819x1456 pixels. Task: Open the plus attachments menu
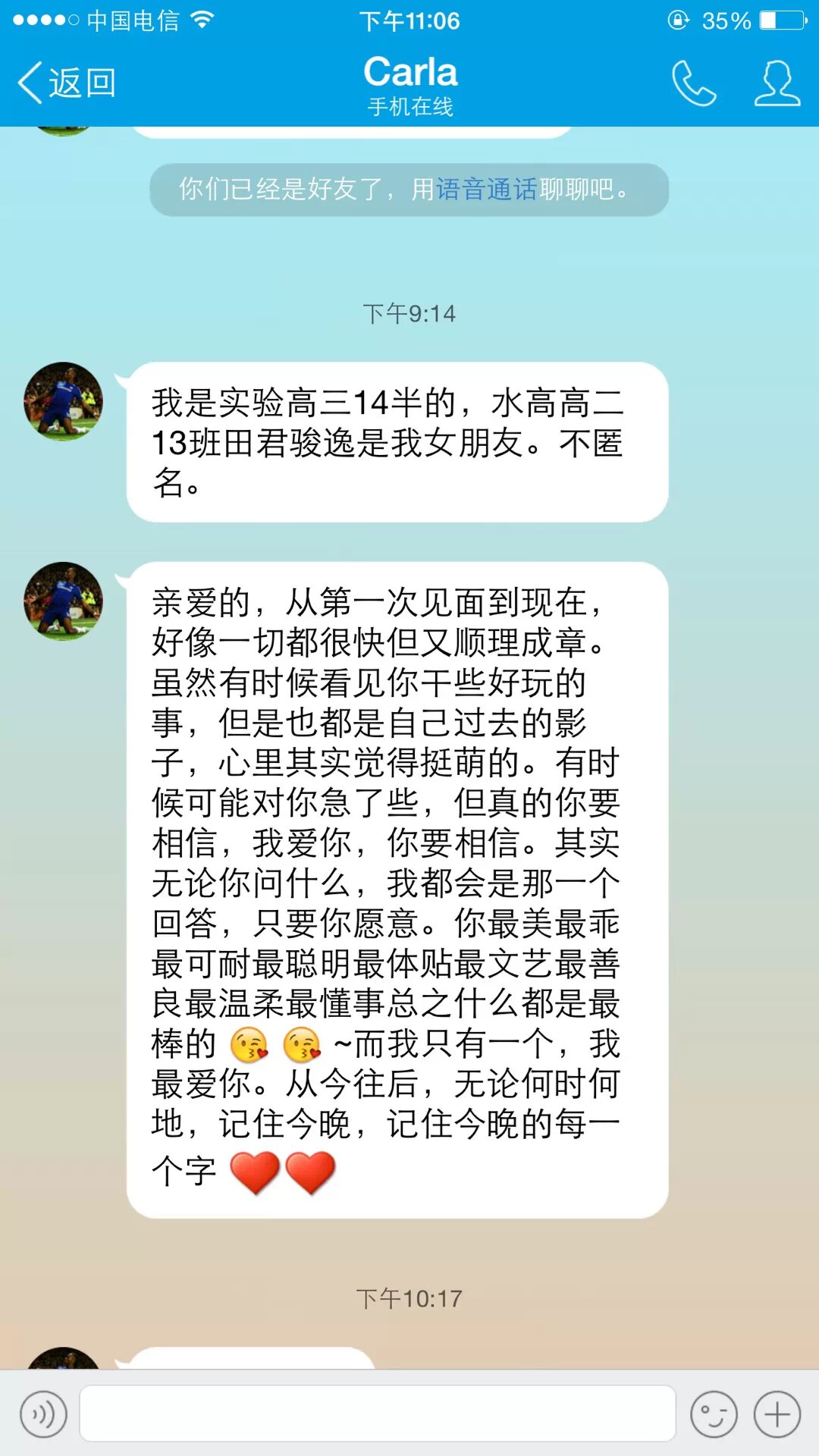(x=777, y=1414)
